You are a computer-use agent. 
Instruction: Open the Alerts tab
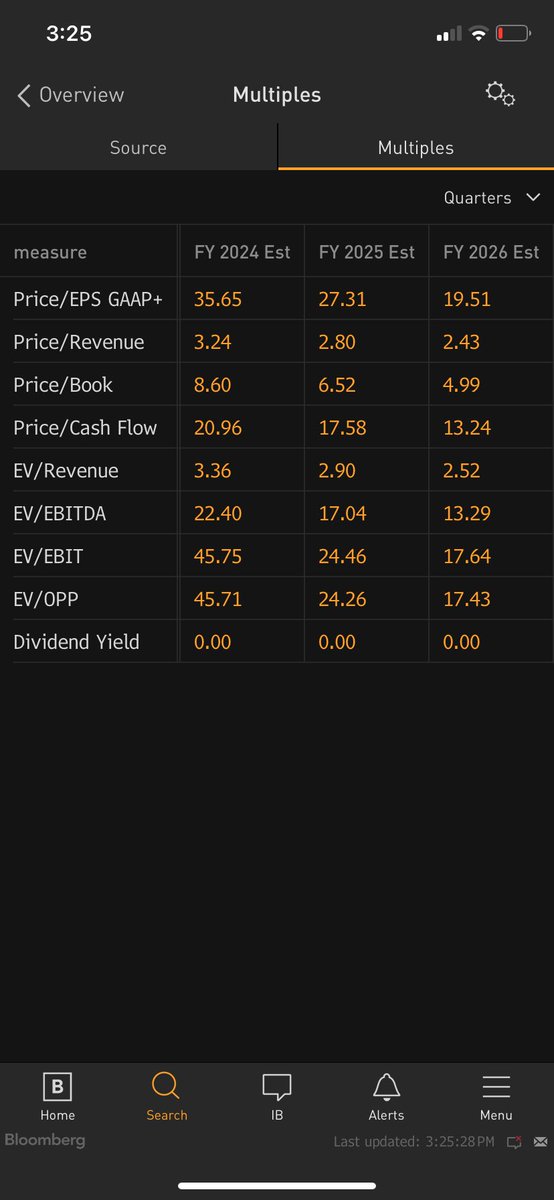pyautogui.click(x=387, y=1097)
